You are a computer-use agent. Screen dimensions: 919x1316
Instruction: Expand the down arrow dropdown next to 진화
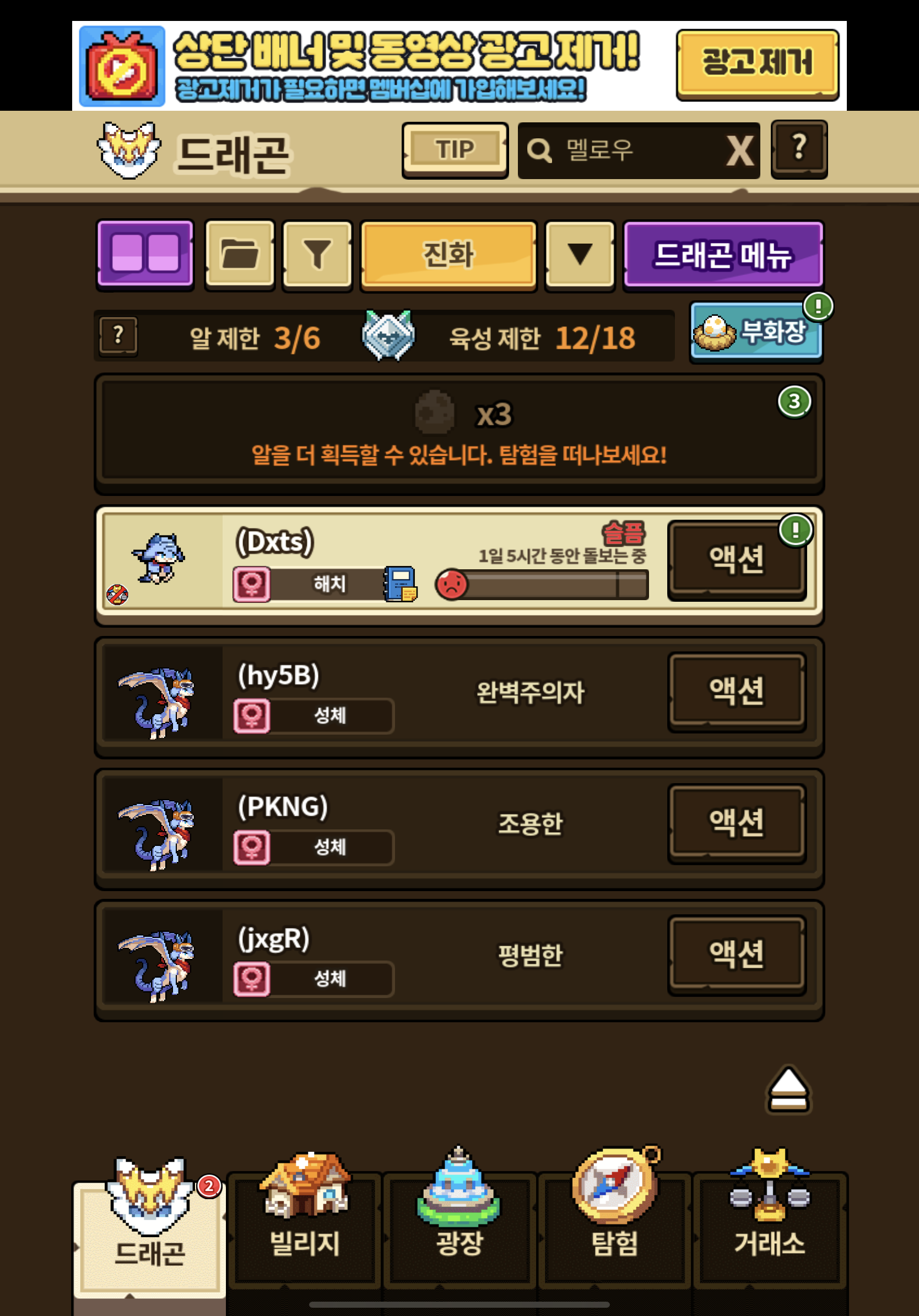[580, 255]
